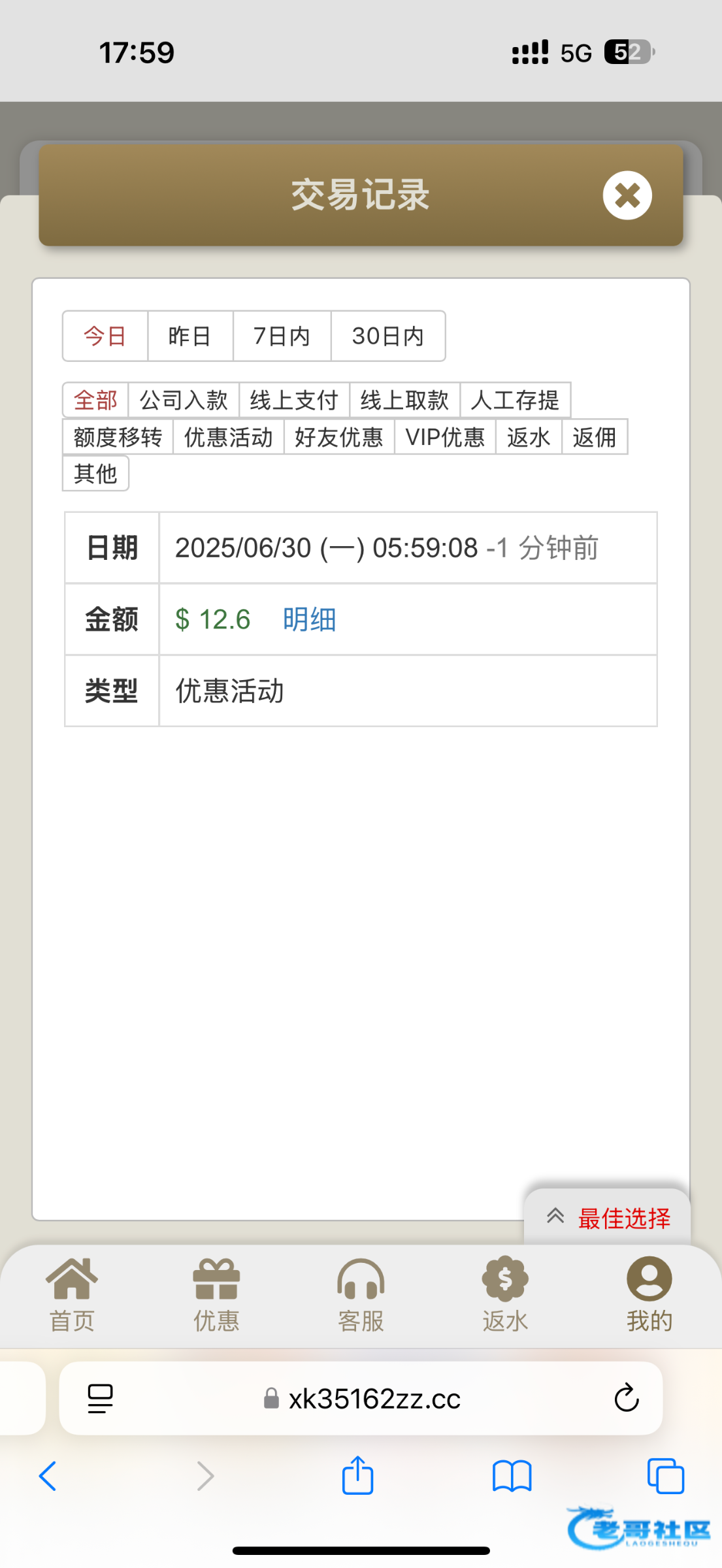The width and height of the screenshot is (722, 1568).
Task: Filter by 返佣 type
Action: [x=595, y=436]
